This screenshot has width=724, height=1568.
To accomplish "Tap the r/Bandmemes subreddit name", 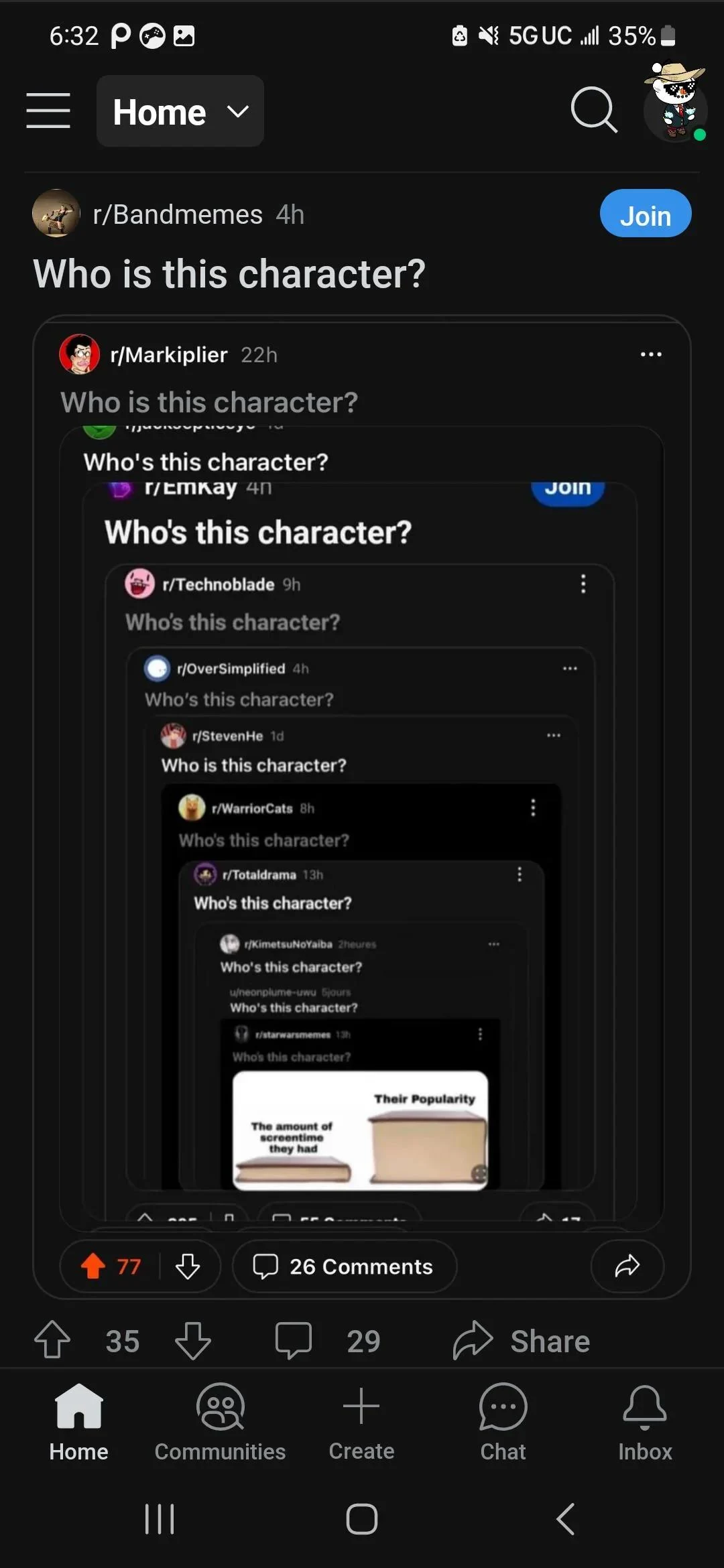I will click(x=177, y=214).
